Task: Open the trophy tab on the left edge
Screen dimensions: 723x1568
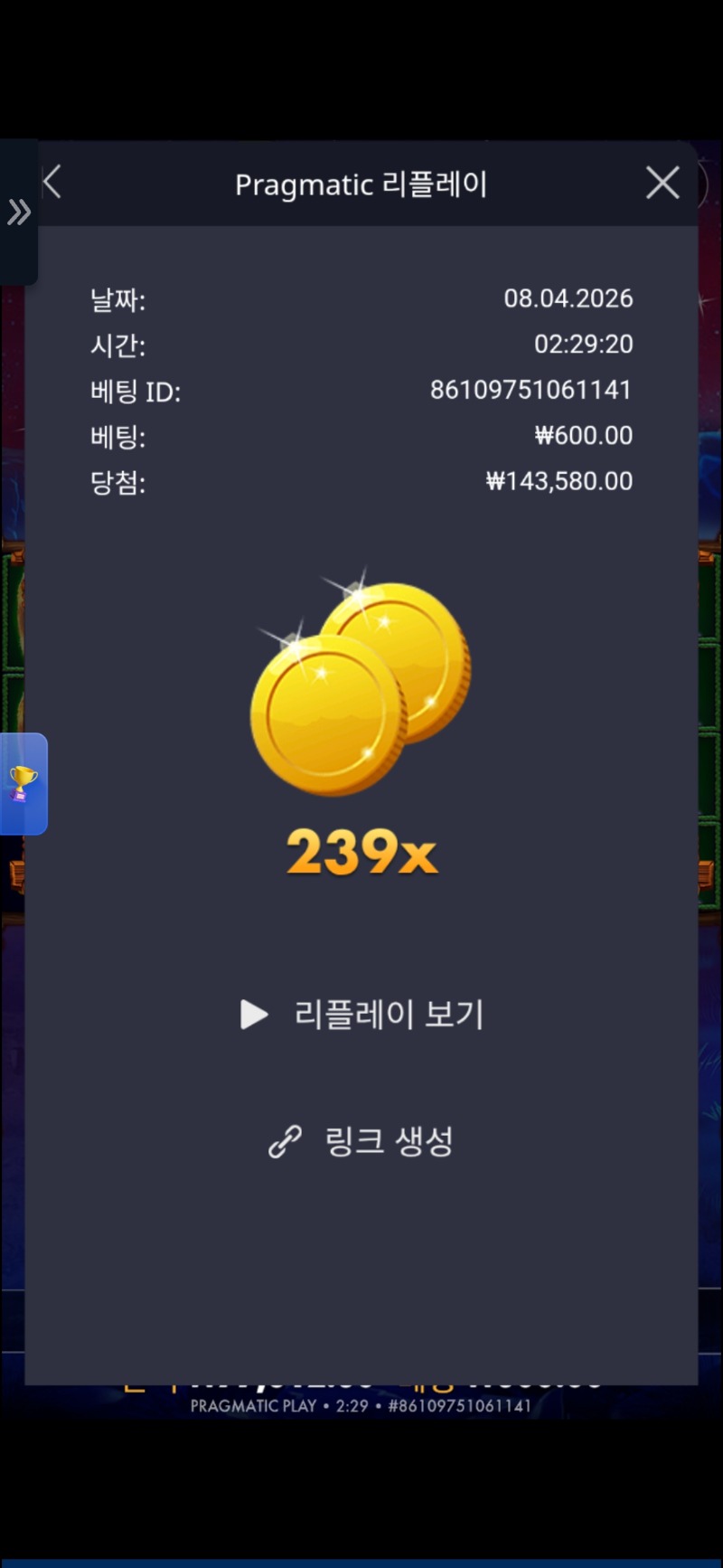Action: click(23, 783)
